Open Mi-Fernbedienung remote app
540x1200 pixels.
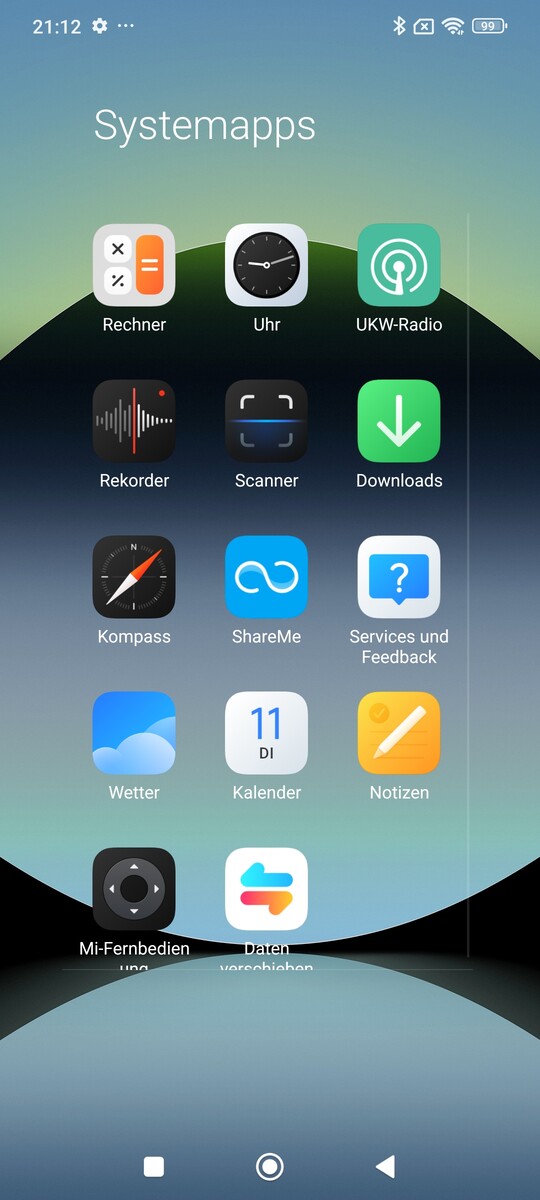(134, 889)
